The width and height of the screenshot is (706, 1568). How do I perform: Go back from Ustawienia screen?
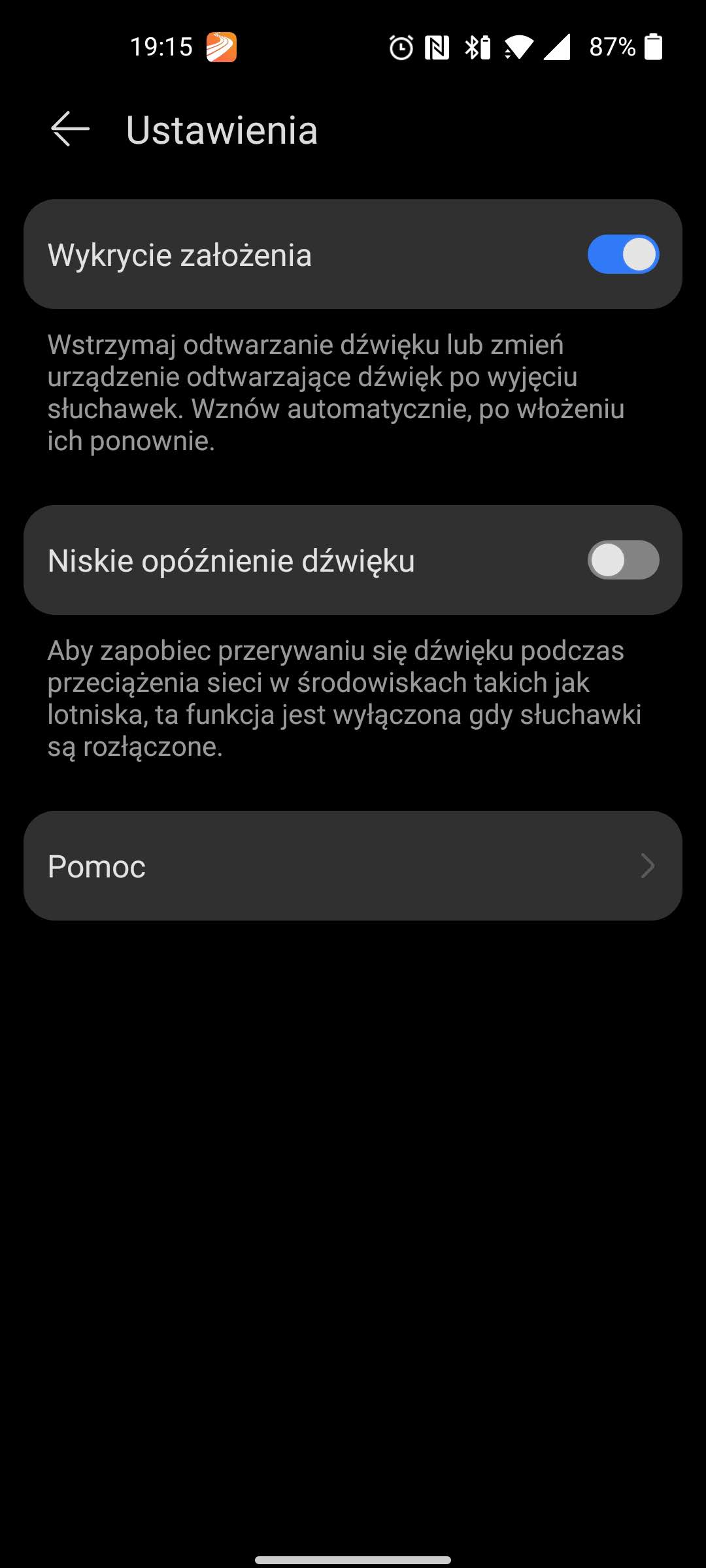[70, 129]
